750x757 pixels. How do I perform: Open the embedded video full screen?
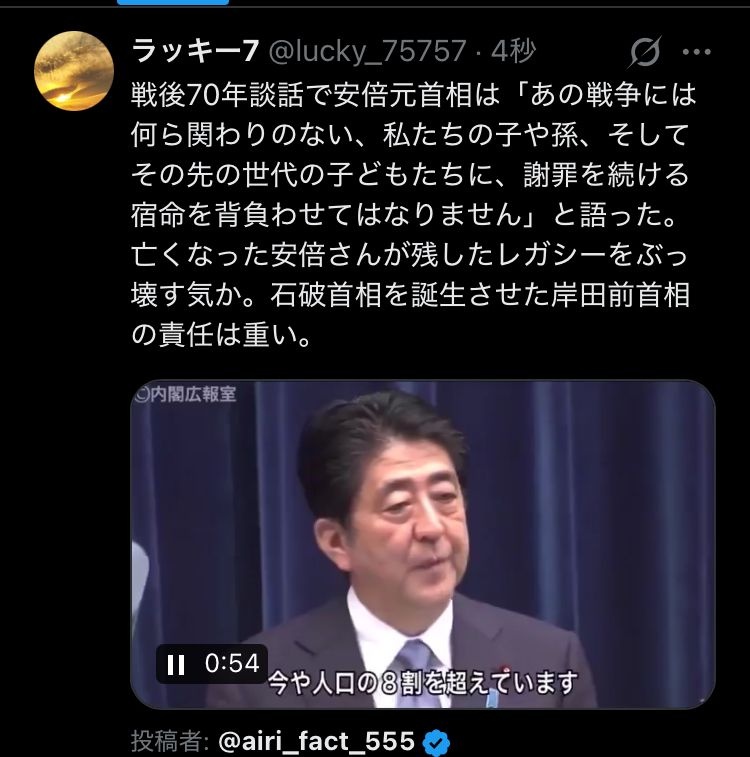423,520
